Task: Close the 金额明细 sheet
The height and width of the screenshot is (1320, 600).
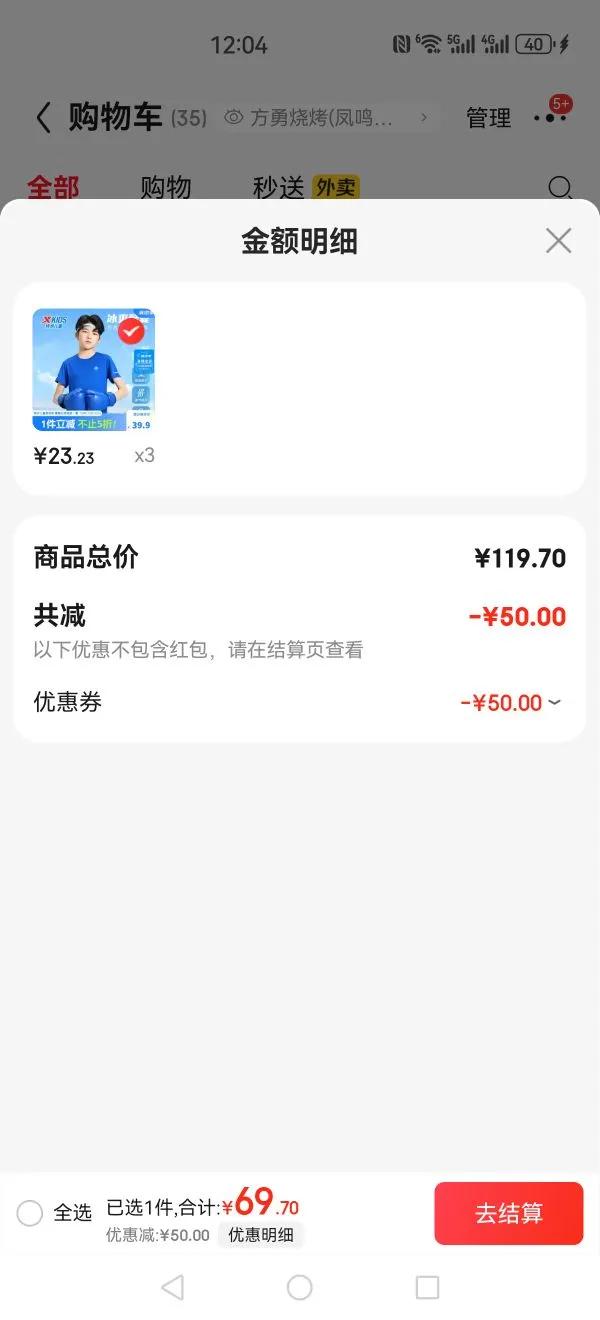Action: point(558,240)
